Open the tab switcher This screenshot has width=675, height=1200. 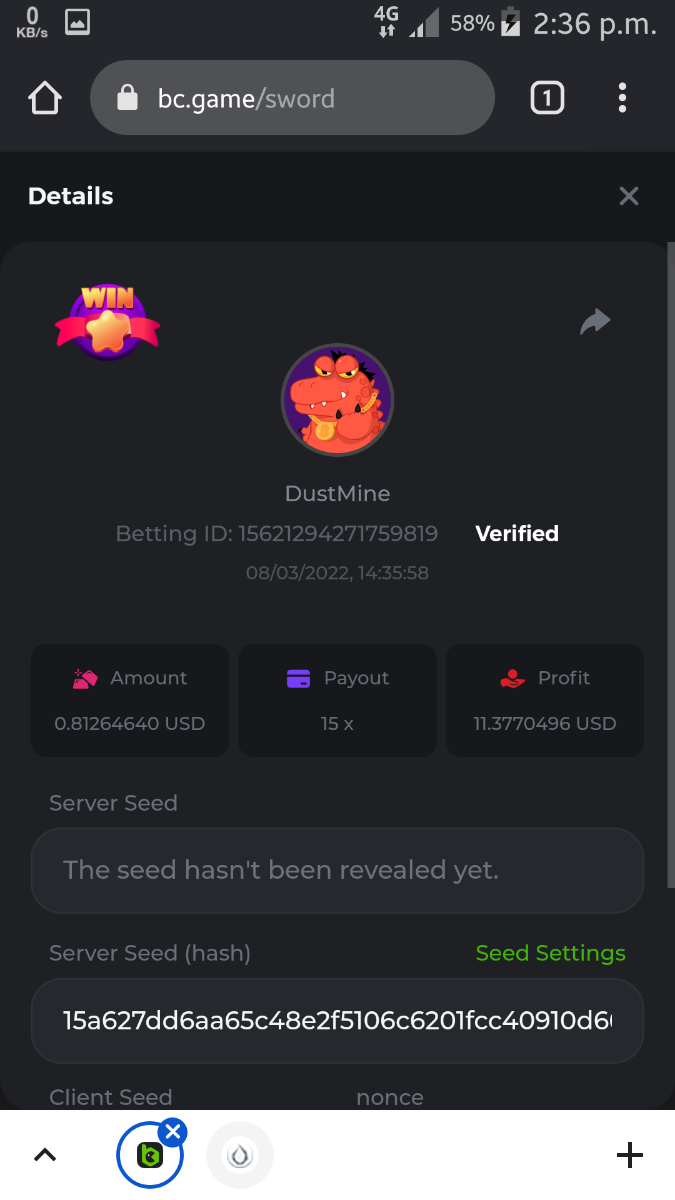pos(546,98)
